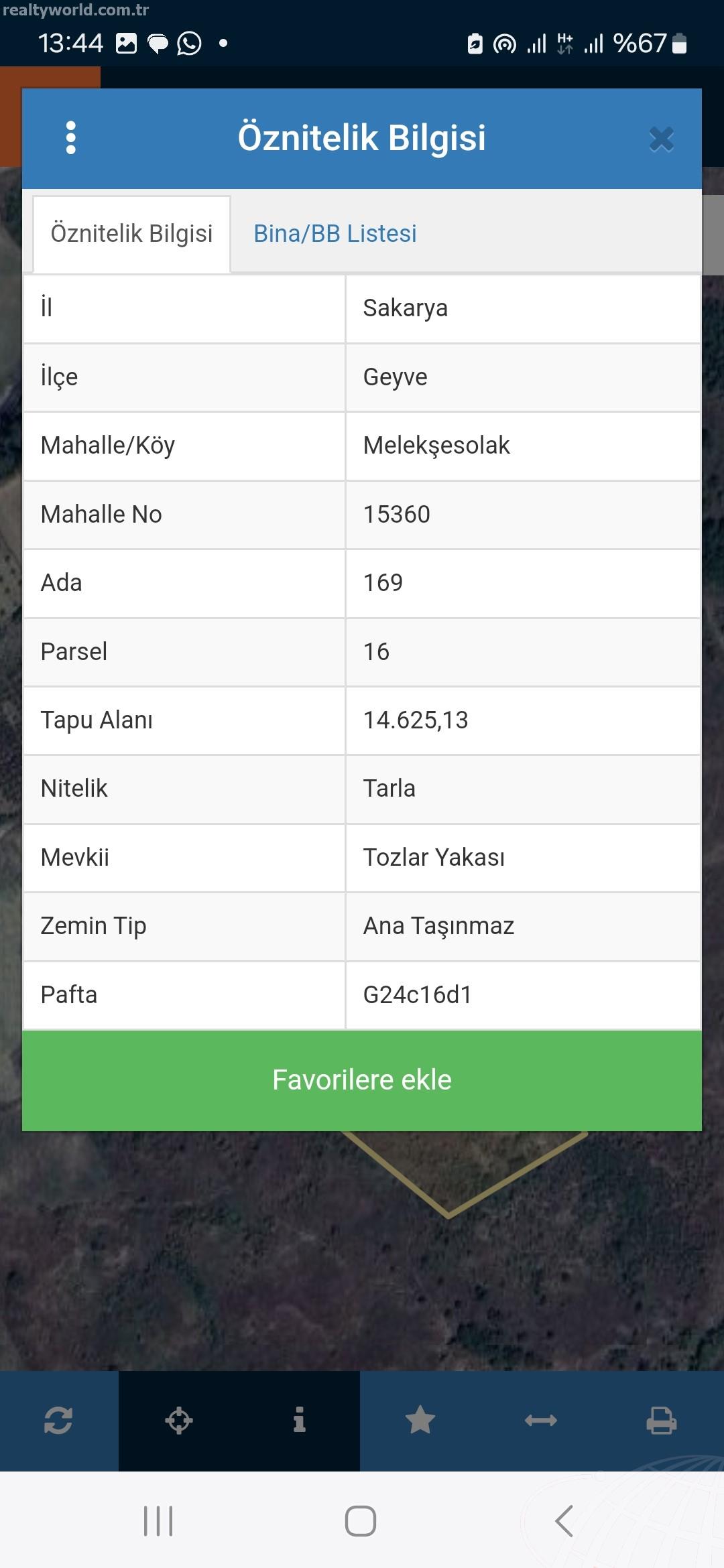This screenshot has height=1568, width=724.
Task: Open the three-dot menu in the dialog header
Action: pos(71,138)
